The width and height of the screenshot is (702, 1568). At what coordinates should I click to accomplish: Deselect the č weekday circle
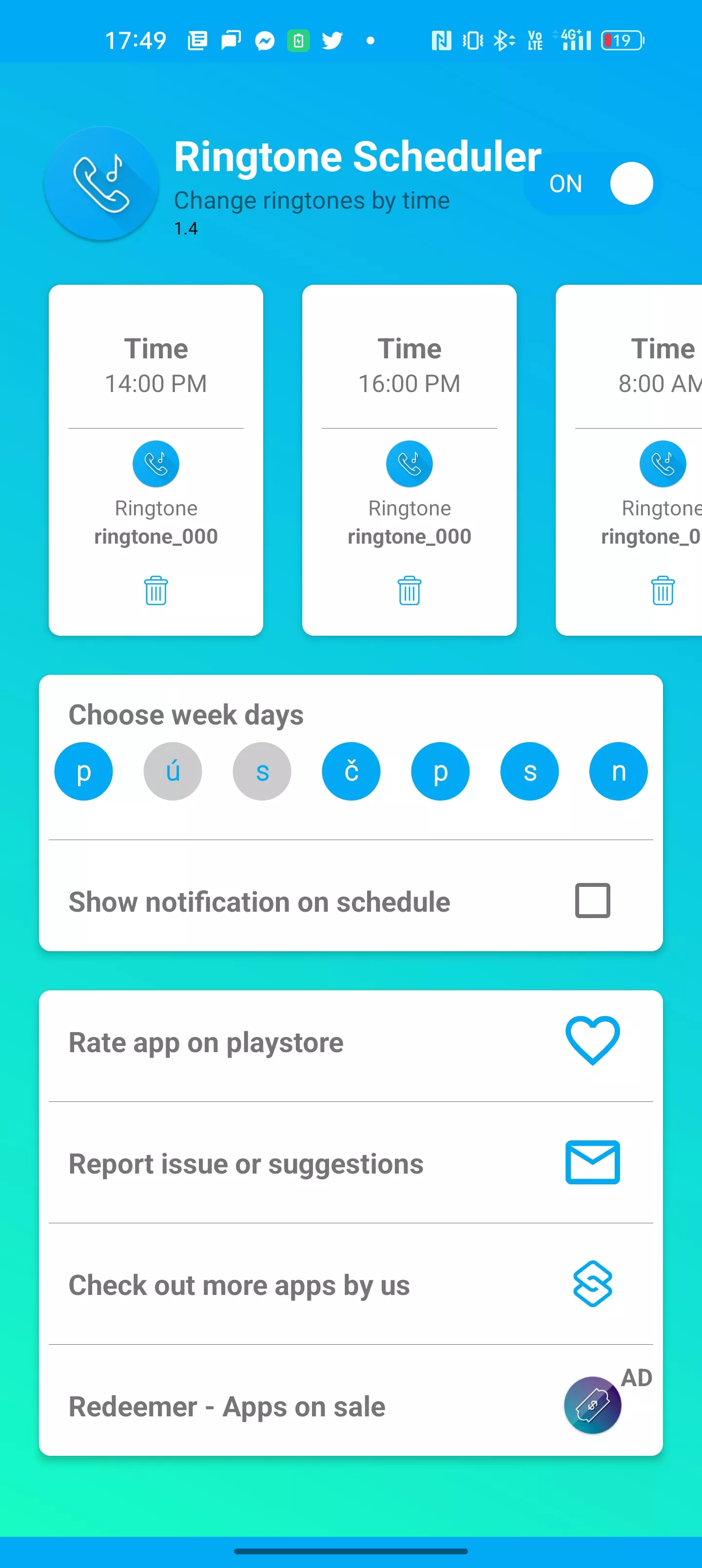351,771
